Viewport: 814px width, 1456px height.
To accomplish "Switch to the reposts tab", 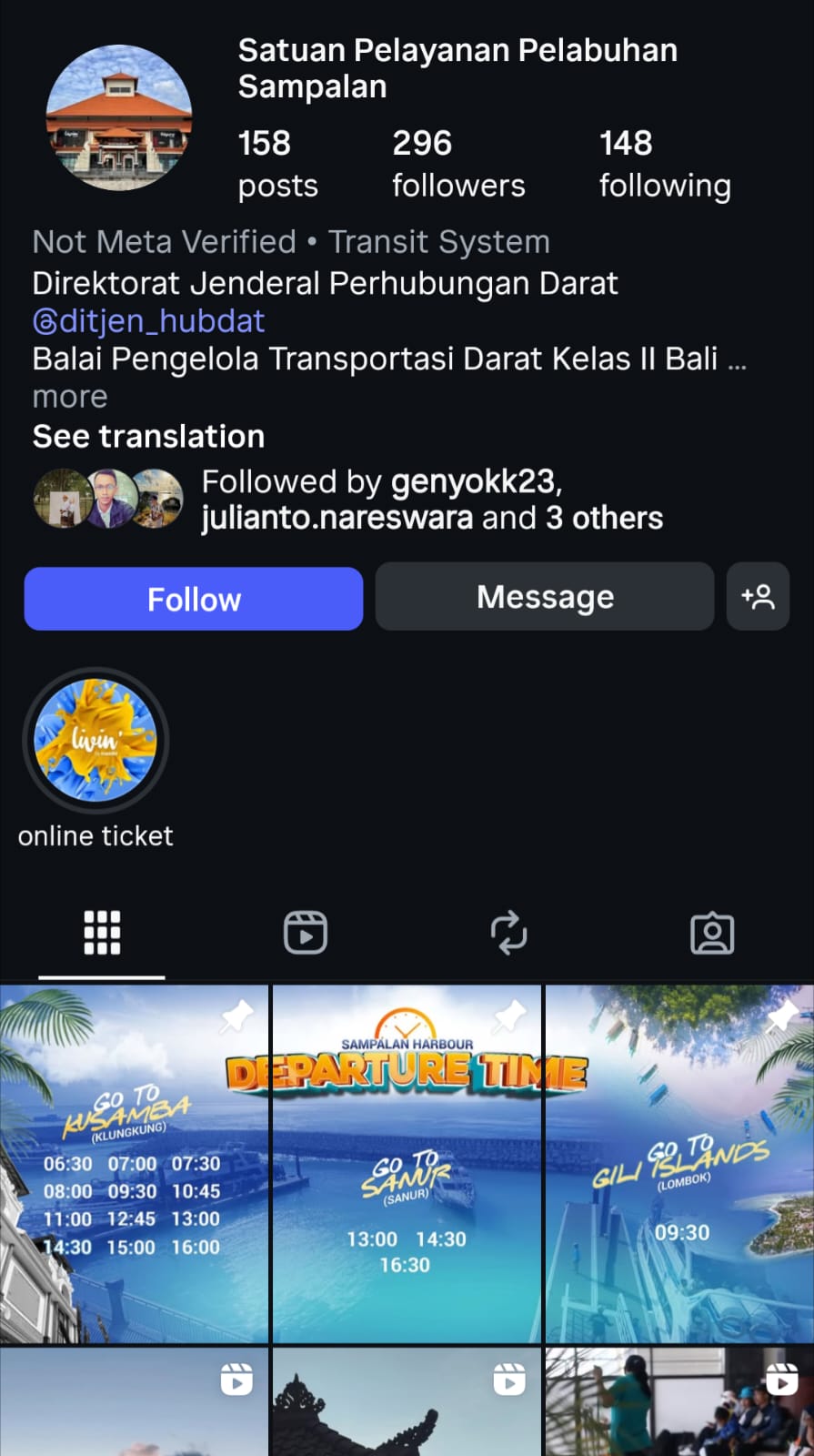I will [x=508, y=933].
